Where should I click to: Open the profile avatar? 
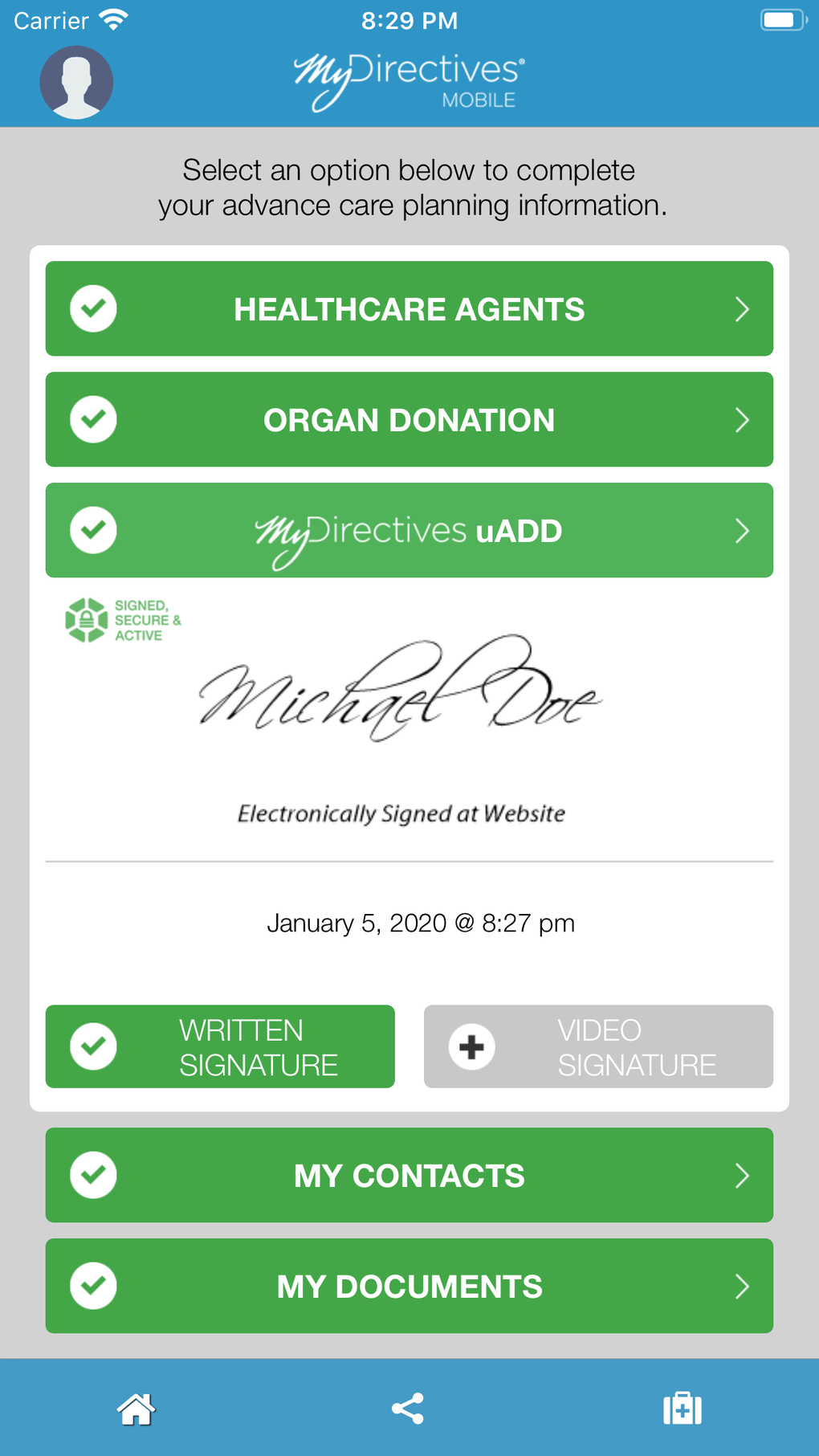coord(76,82)
